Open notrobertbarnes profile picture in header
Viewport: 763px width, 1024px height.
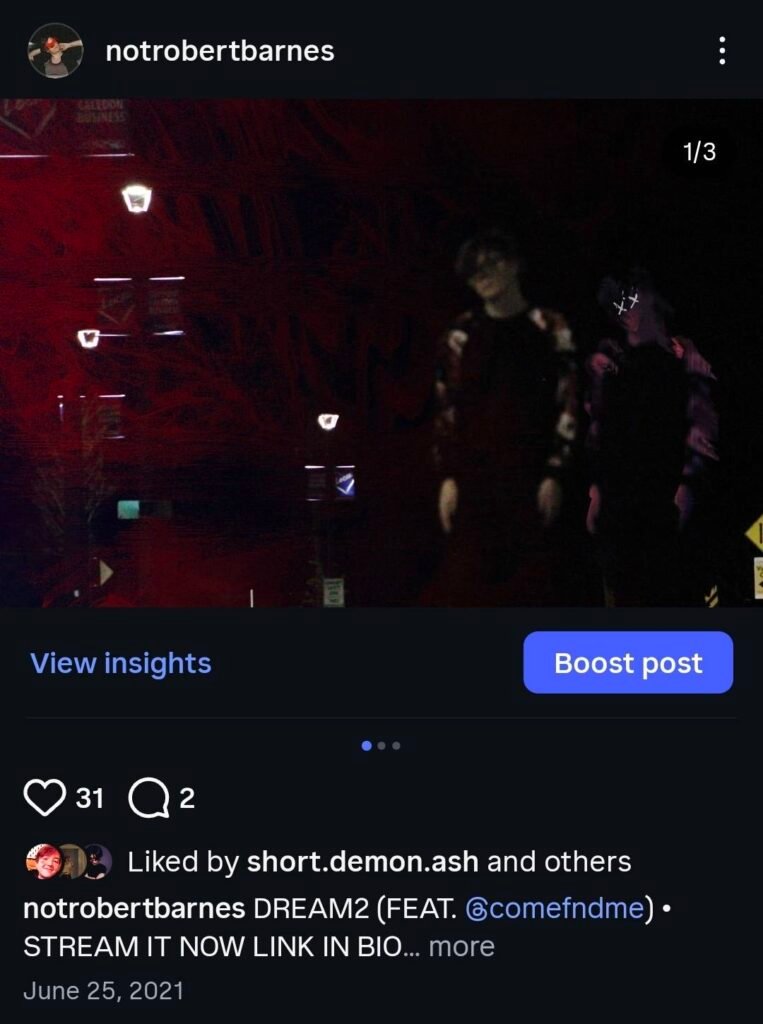[55, 50]
